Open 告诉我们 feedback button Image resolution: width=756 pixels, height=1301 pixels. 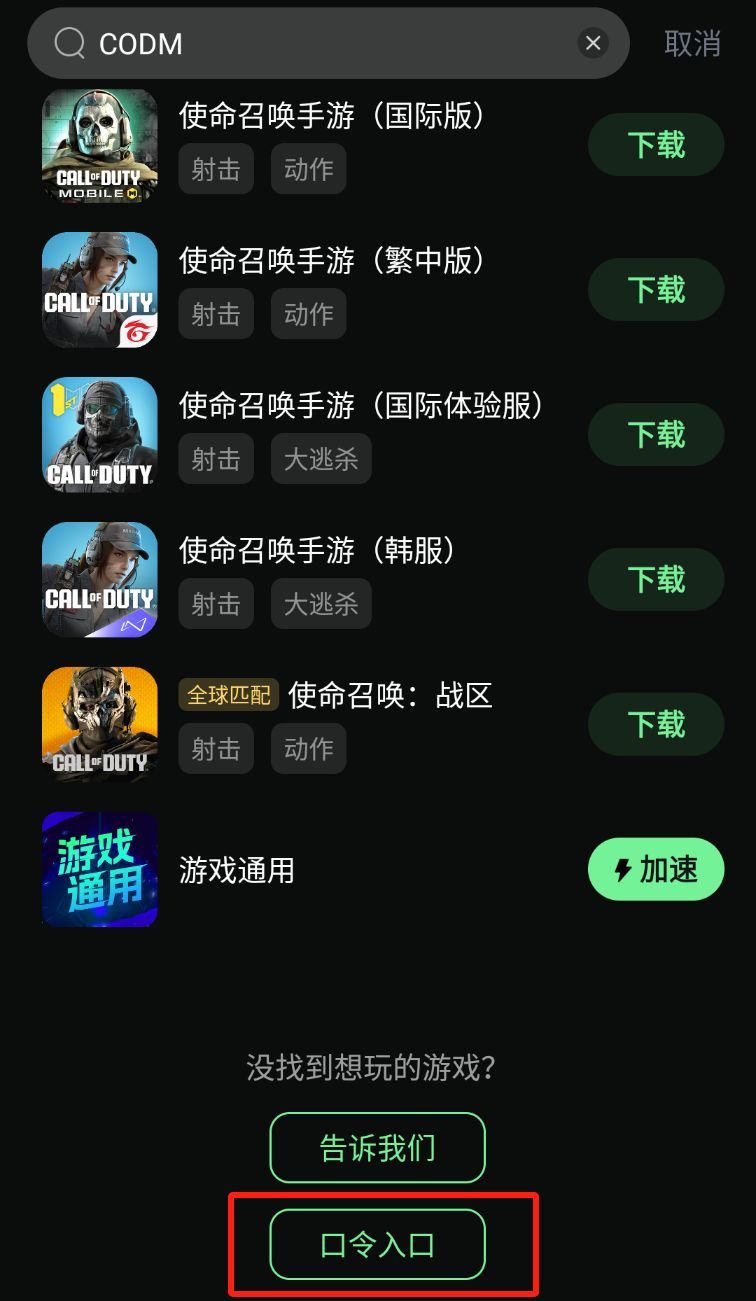click(377, 1148)
